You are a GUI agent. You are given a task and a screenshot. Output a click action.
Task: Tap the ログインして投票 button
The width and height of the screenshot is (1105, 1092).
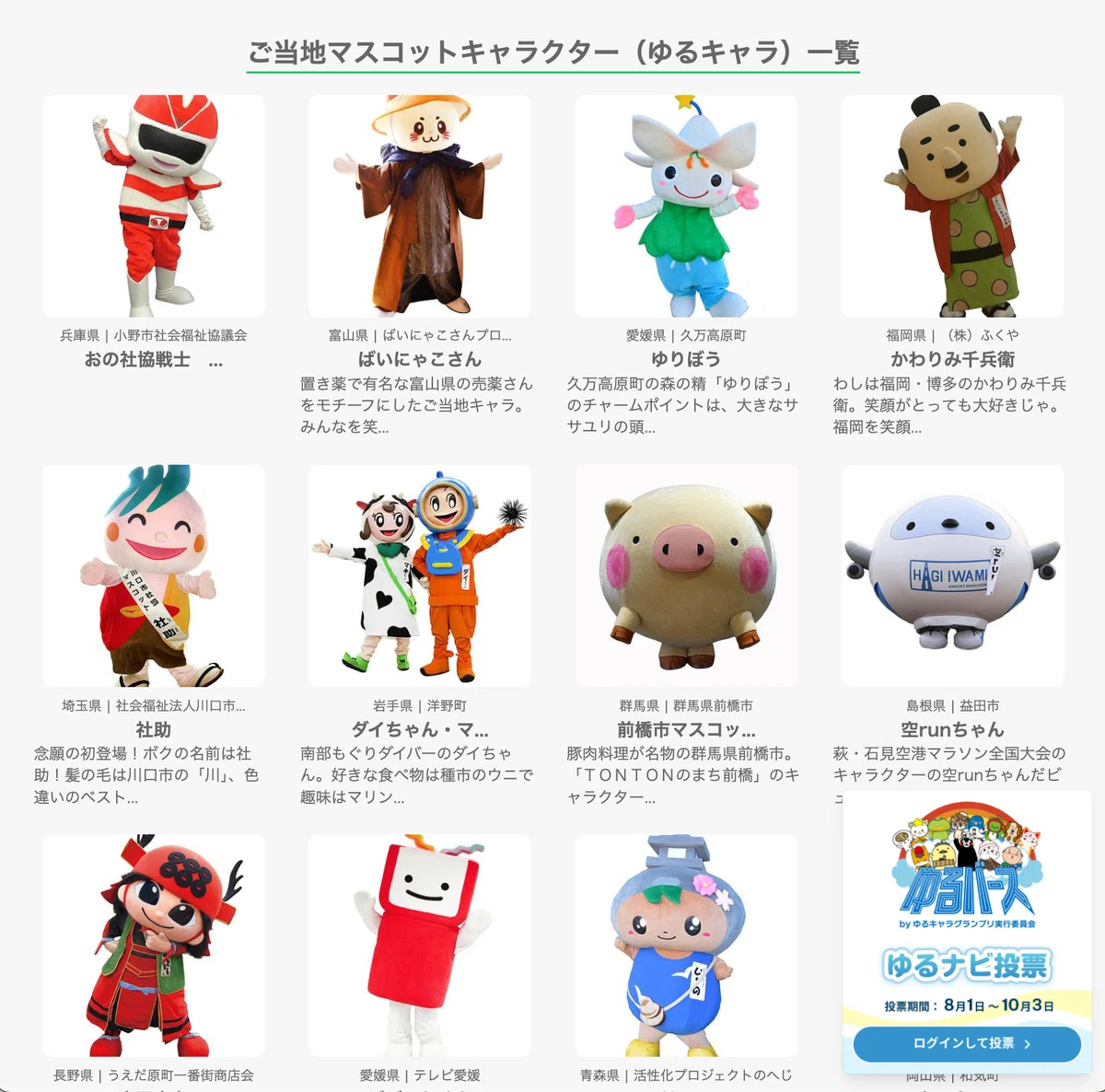pos(967,1043)
